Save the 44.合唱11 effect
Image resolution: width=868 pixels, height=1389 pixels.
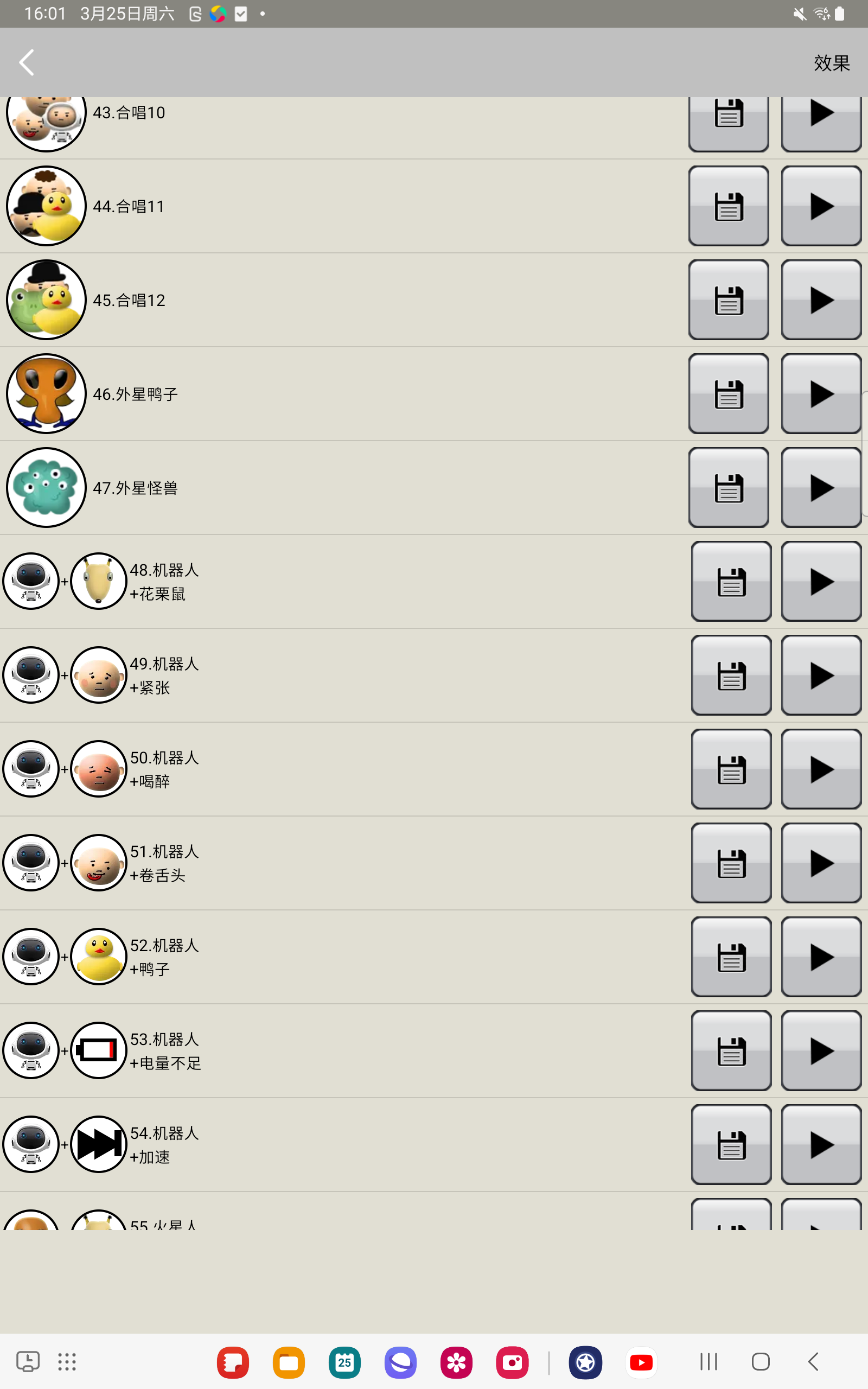tap(729, 206)
